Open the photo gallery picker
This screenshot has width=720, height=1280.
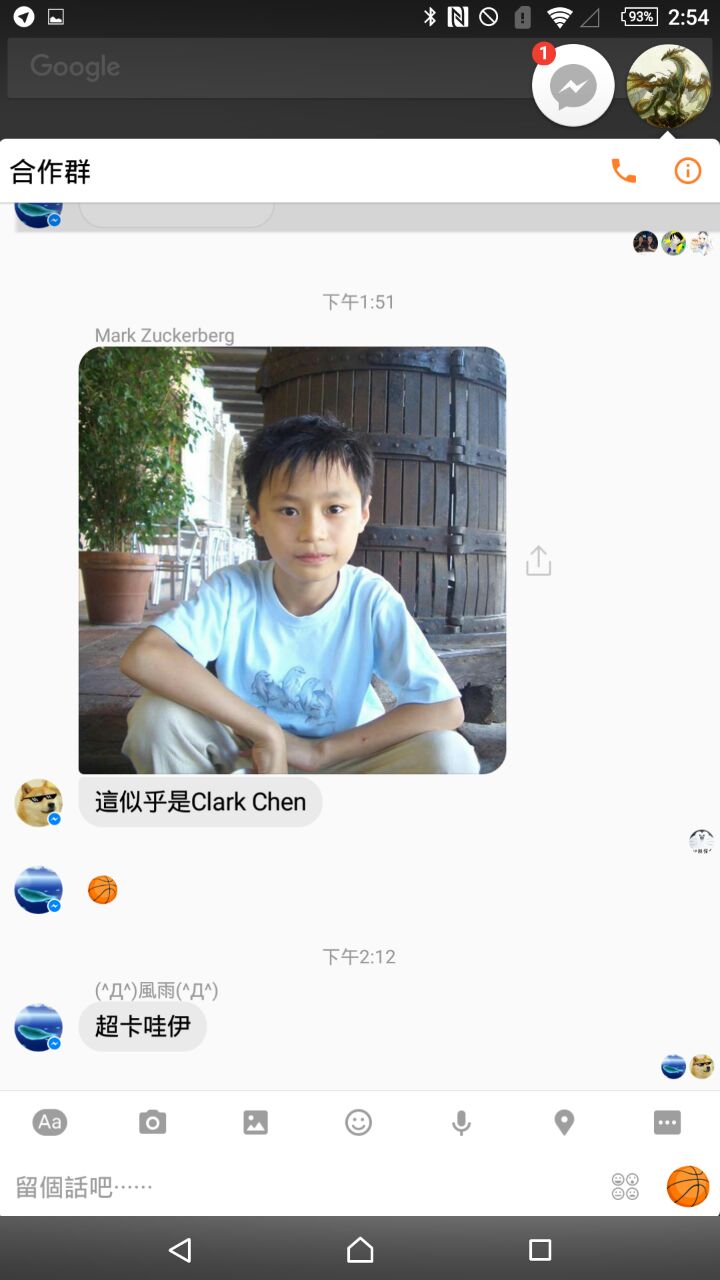[x=255, y=1122]
